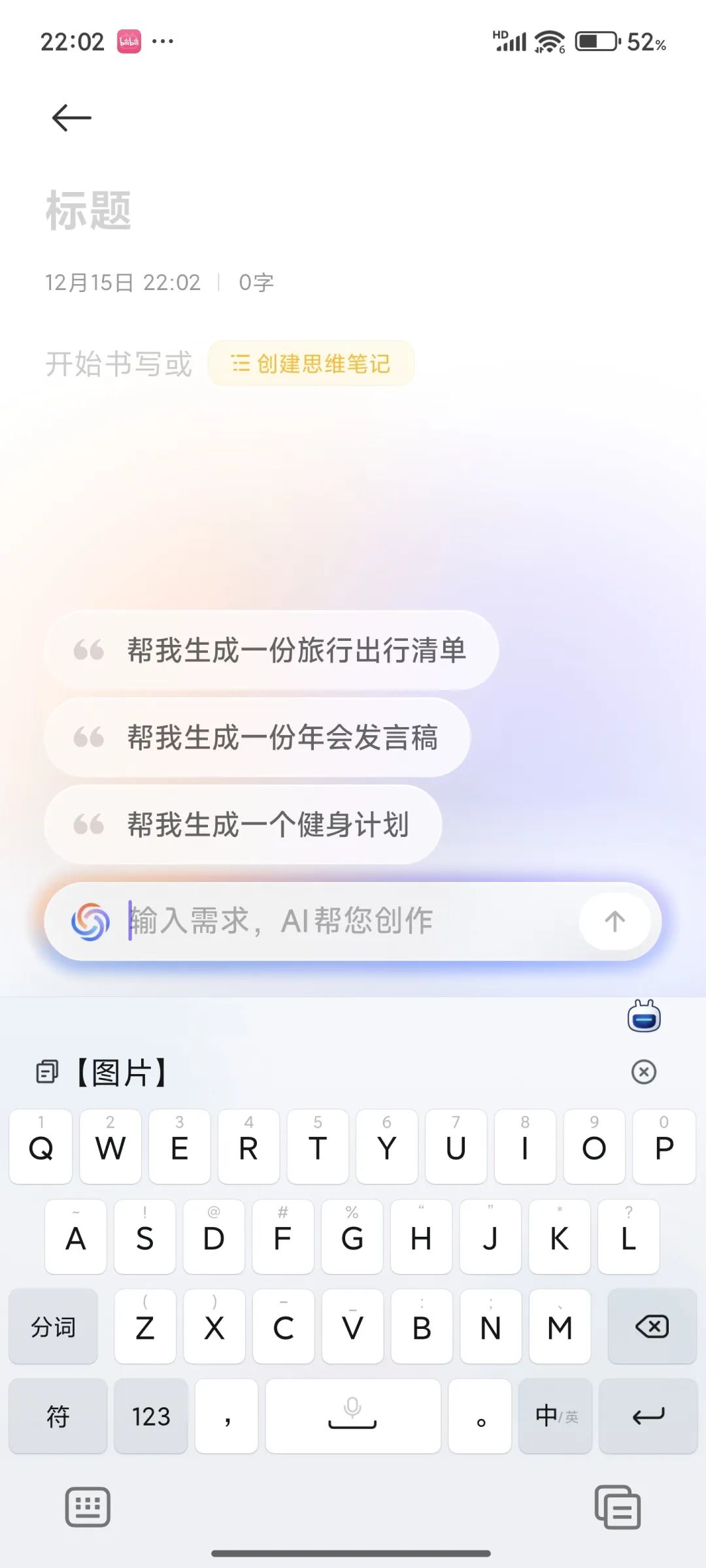
Task: Go back with the arrow icon
Action: pos(71,118)
